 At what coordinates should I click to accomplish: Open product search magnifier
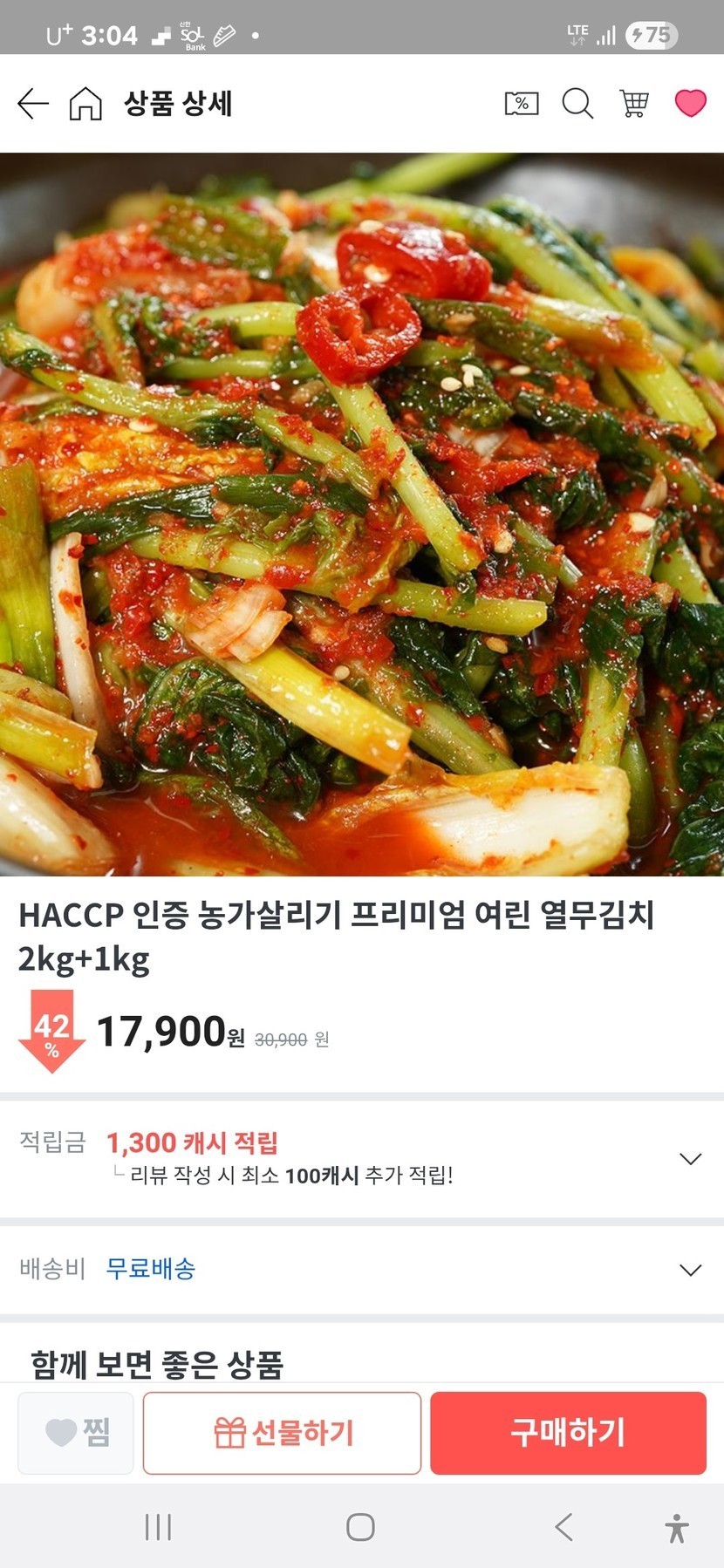(577, 104)
